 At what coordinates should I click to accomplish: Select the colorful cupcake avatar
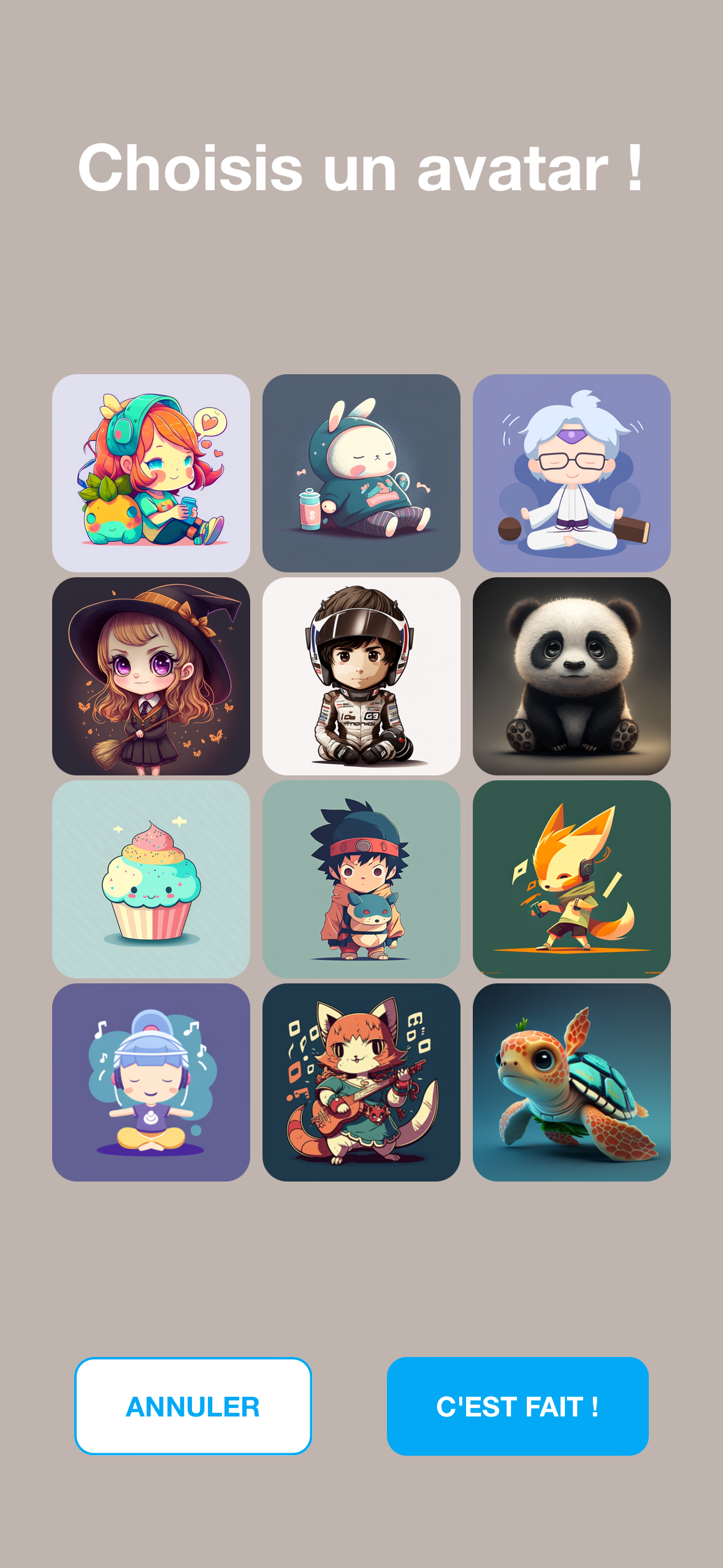pyautogui.click(x=151, y=879)
